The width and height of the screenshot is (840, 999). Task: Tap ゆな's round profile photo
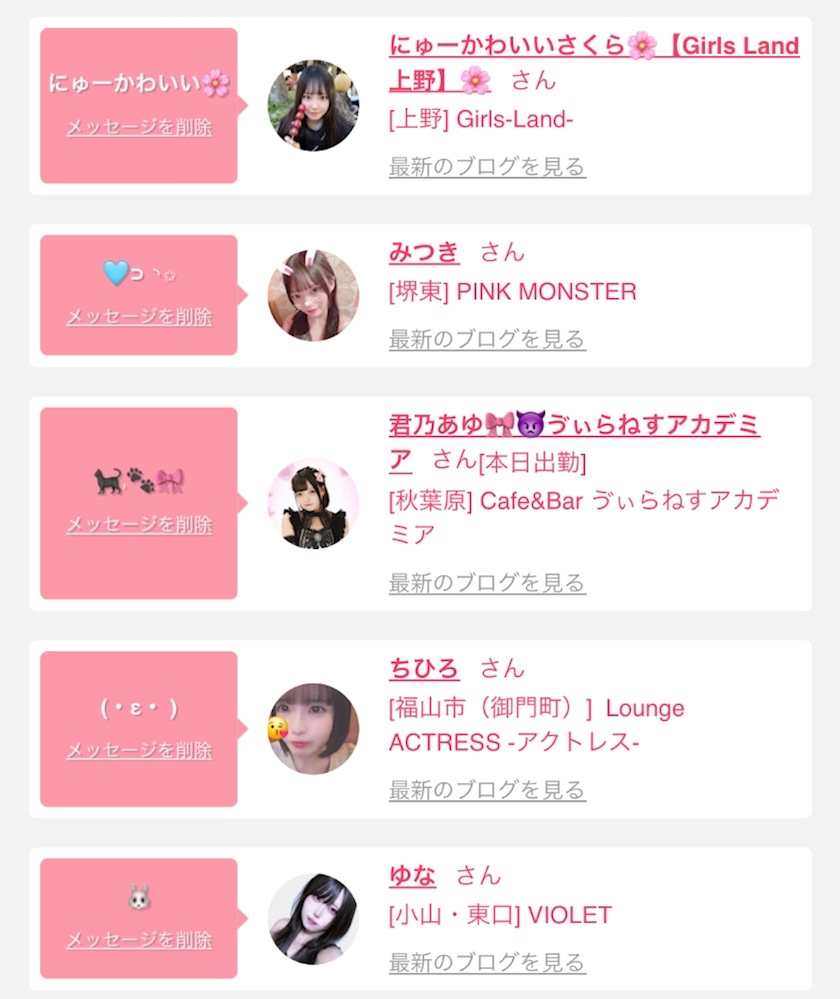(313, 919)
